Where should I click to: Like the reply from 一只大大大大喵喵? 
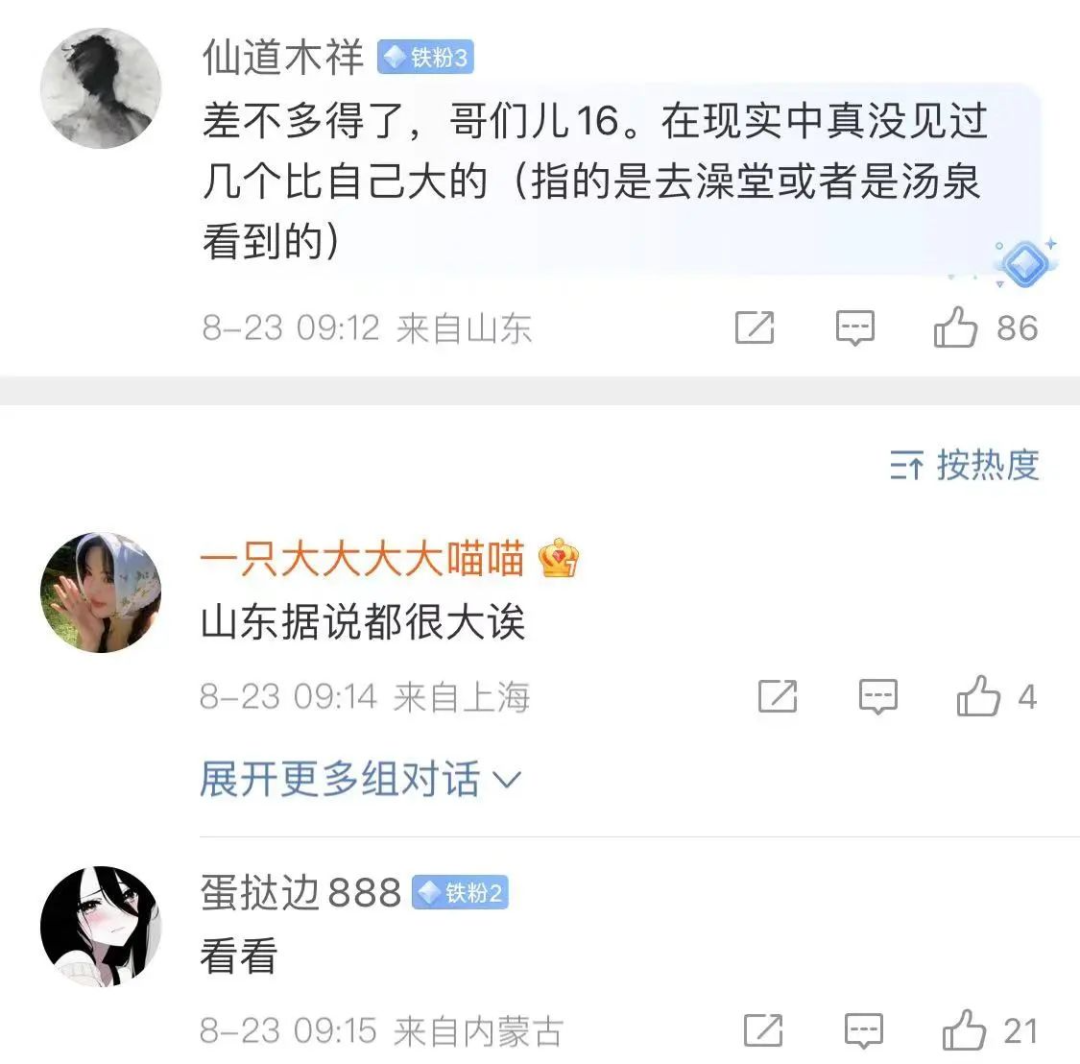(978, 697)
